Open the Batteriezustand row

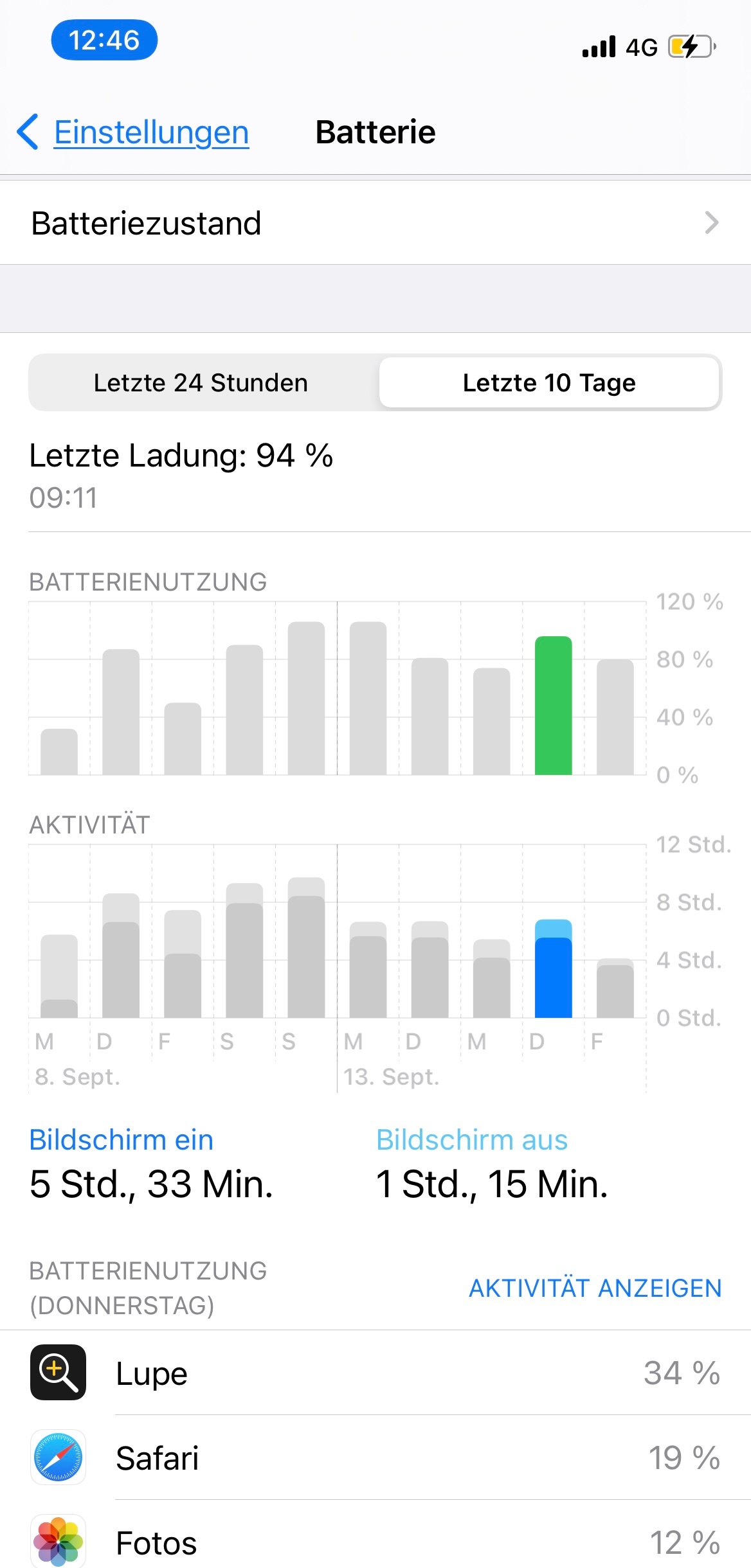pyautogui.click(x=375, y=223)
